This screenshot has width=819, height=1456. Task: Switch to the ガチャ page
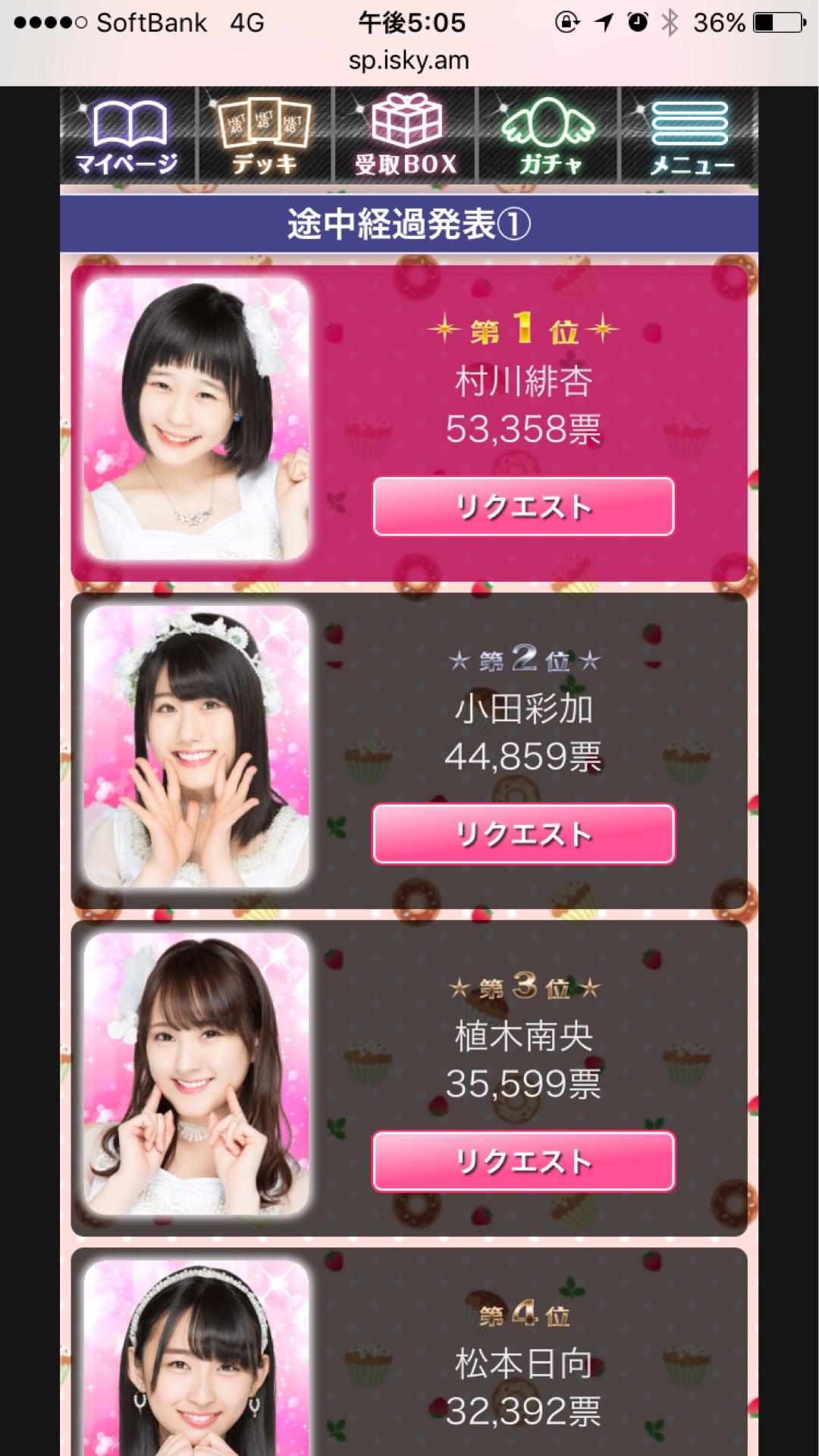[549, 136]
